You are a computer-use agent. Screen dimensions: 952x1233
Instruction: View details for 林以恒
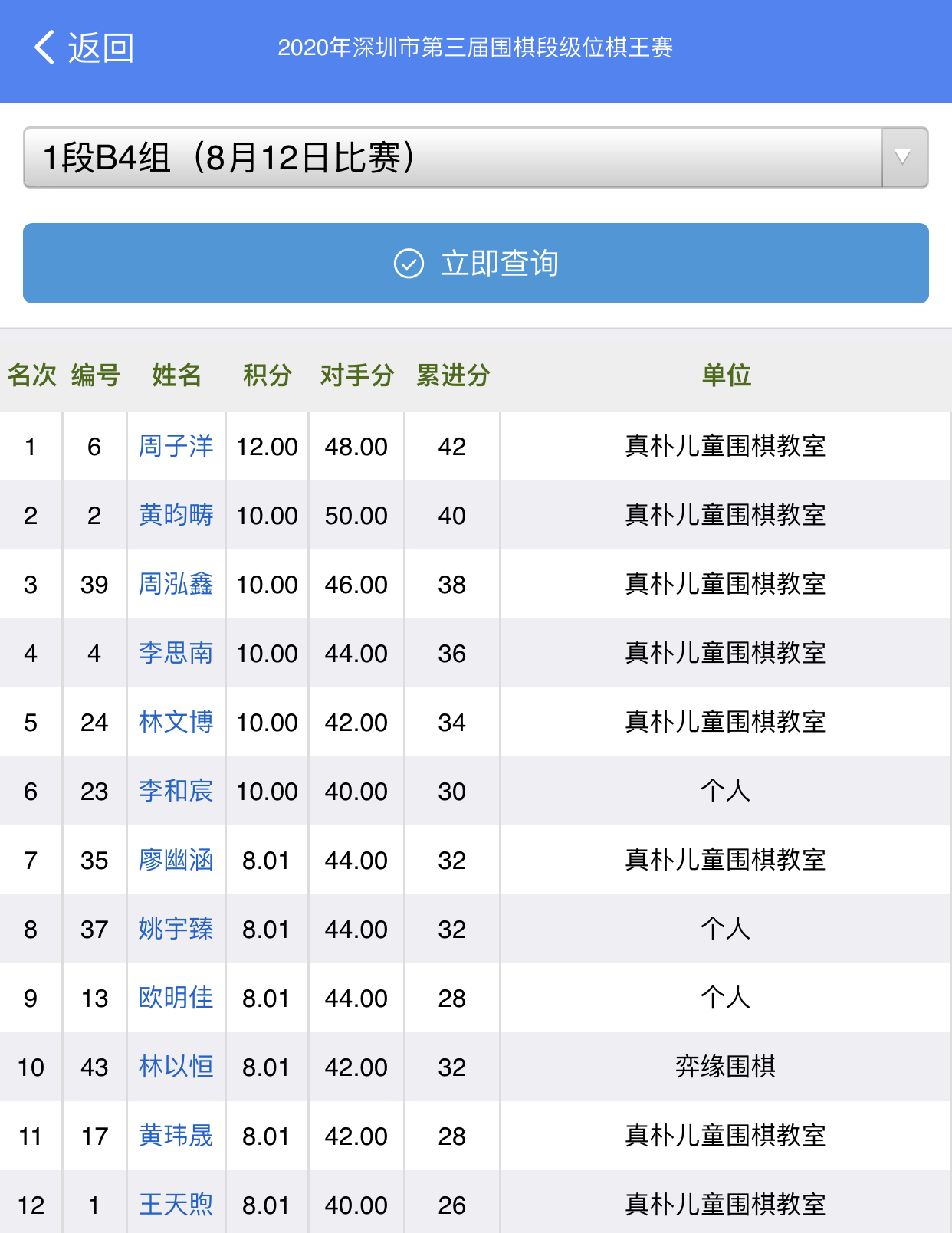pyautogui.click(x=176, y=1067)
